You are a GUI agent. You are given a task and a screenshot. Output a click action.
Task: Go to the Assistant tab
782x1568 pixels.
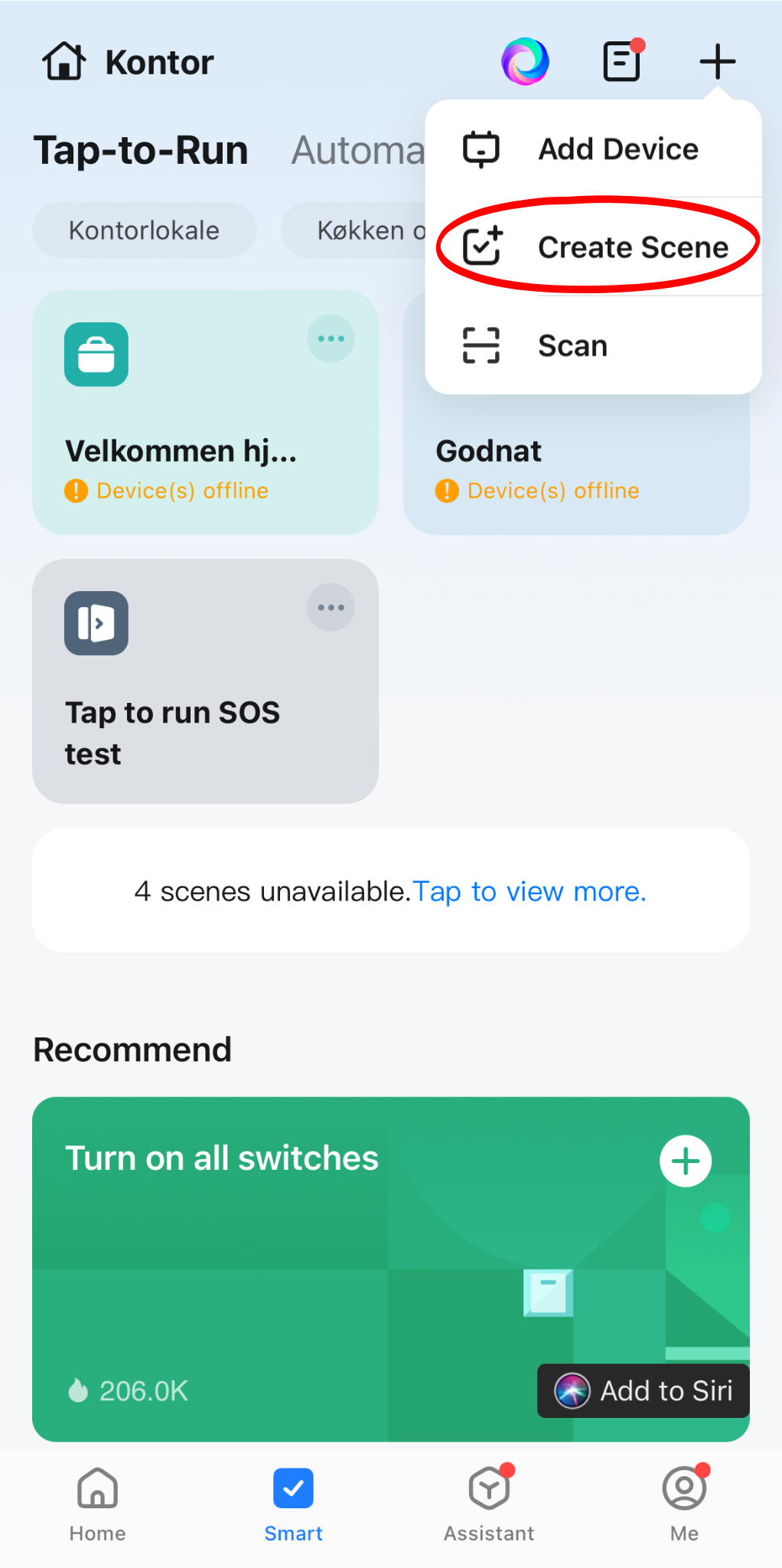click(489, 1504)
